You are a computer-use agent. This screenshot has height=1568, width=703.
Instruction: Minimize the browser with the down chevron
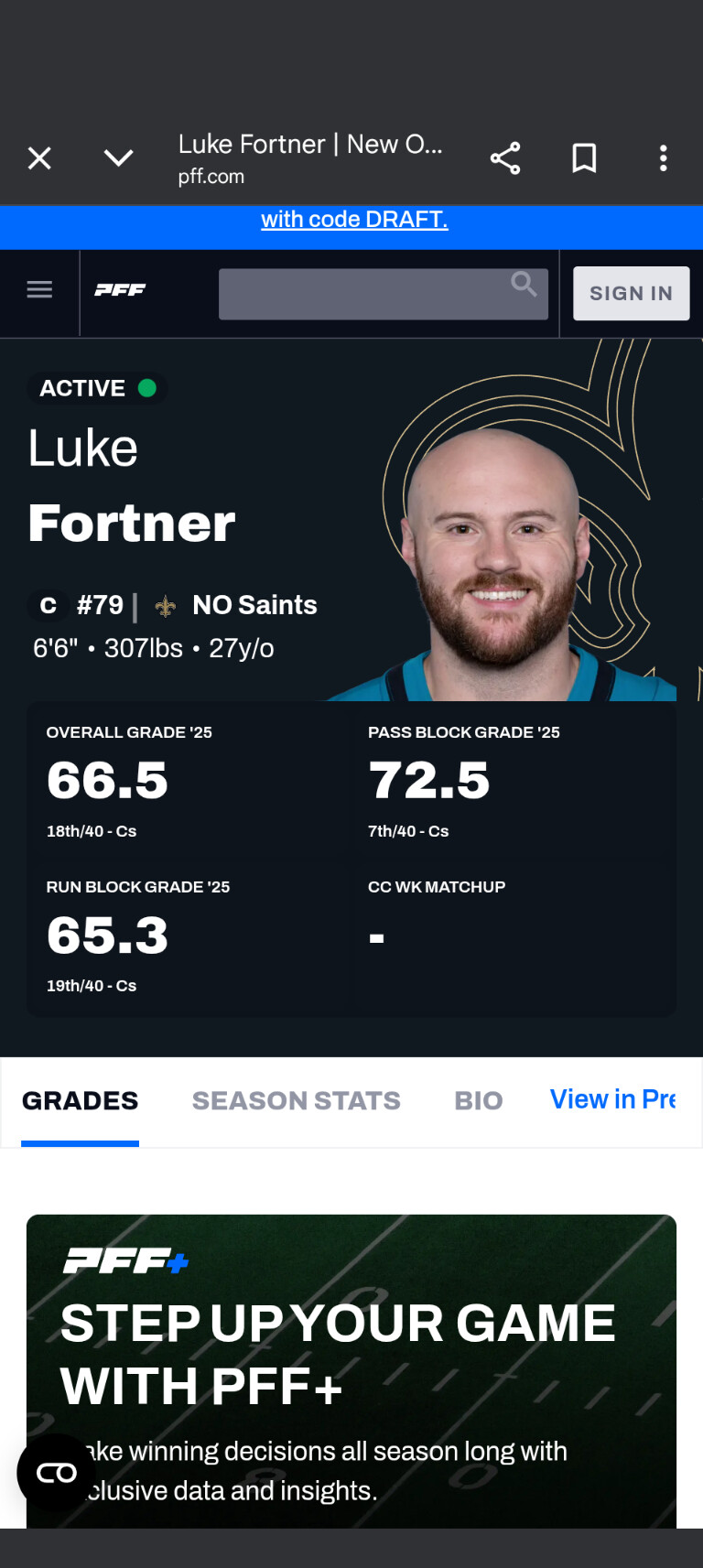[118, 158]
